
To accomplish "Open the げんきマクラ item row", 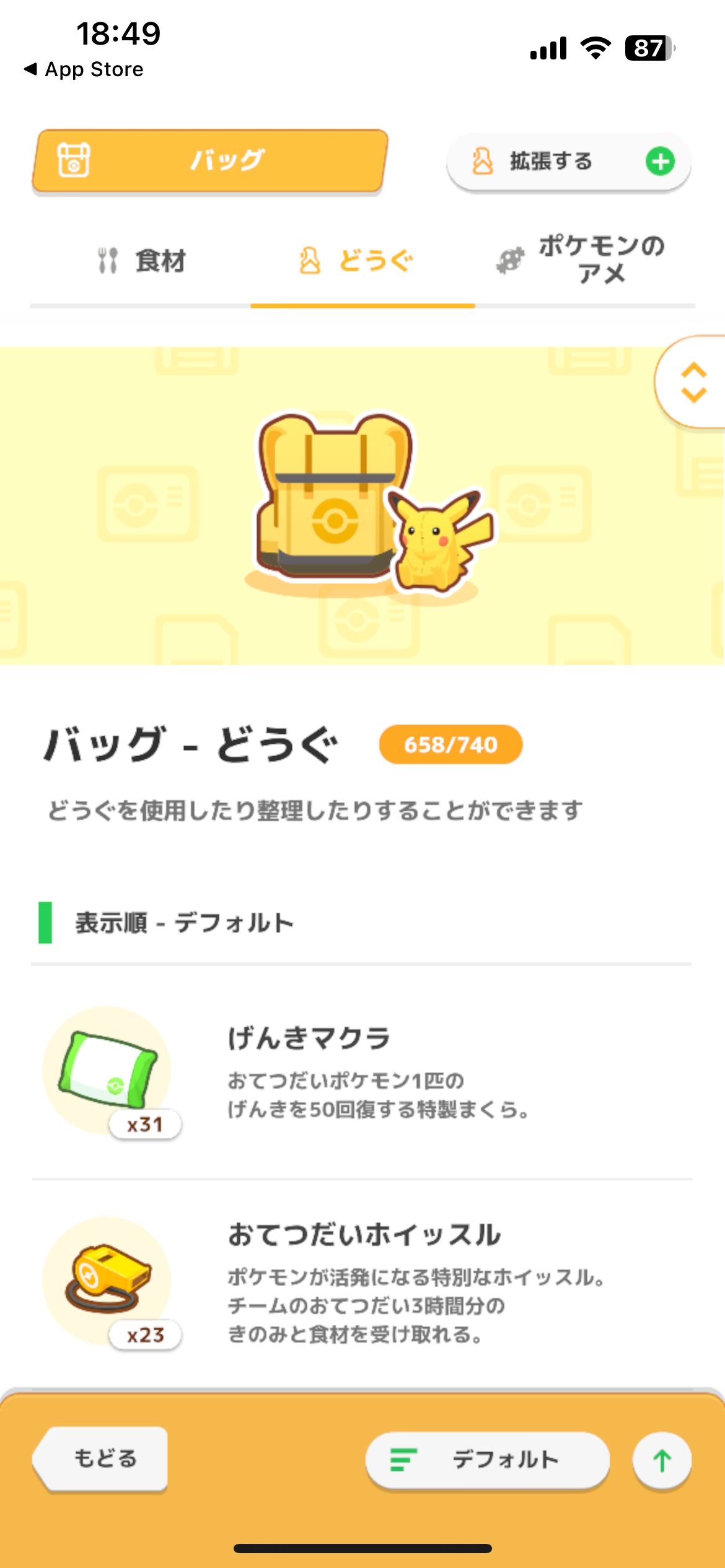I will click(362, 1071).
